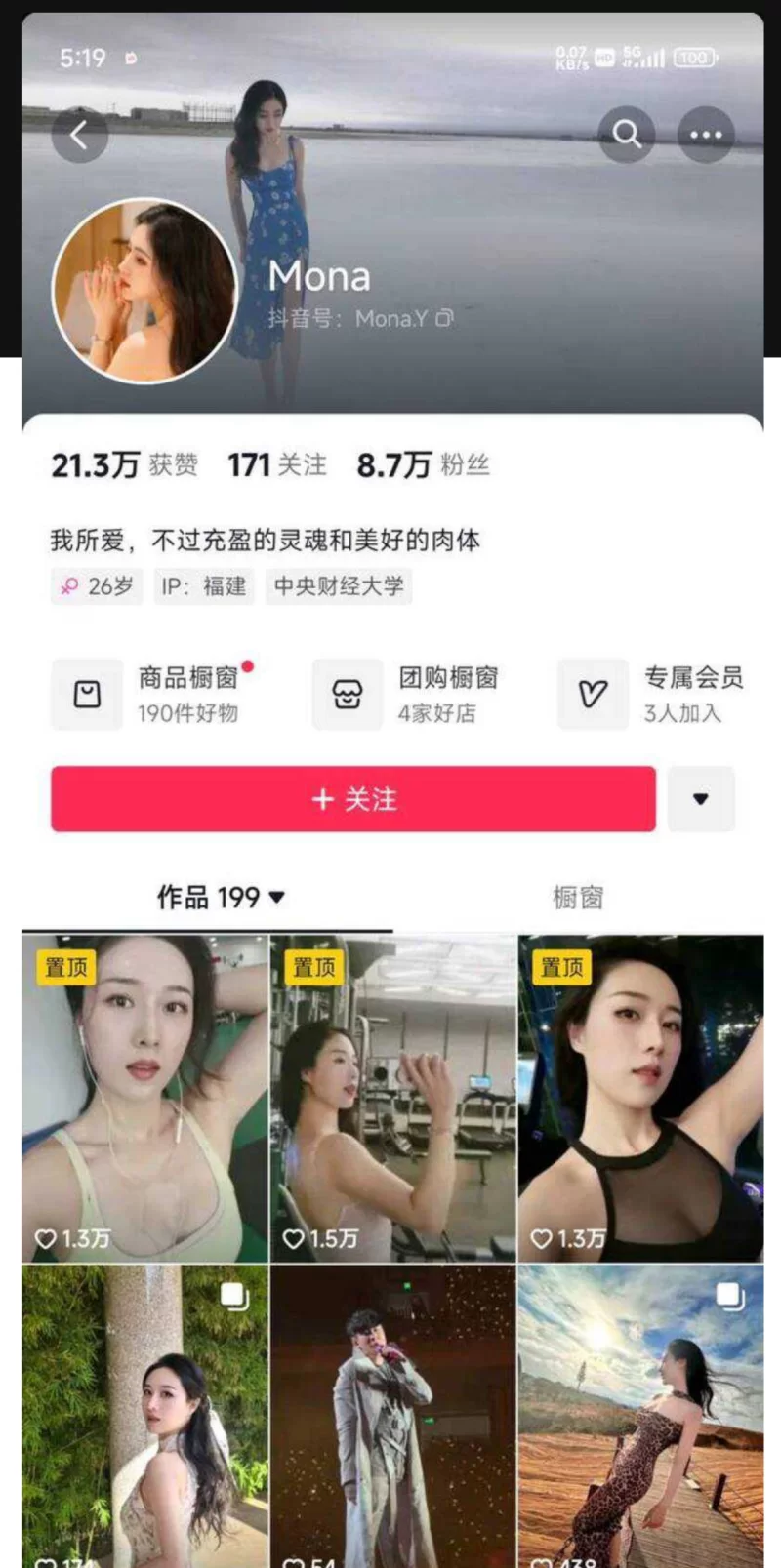Image resolution: width=781 pixels, height=1568 pixels.
Task: Open the 作品 199 sort dropdown
Action: click(221, 897)
